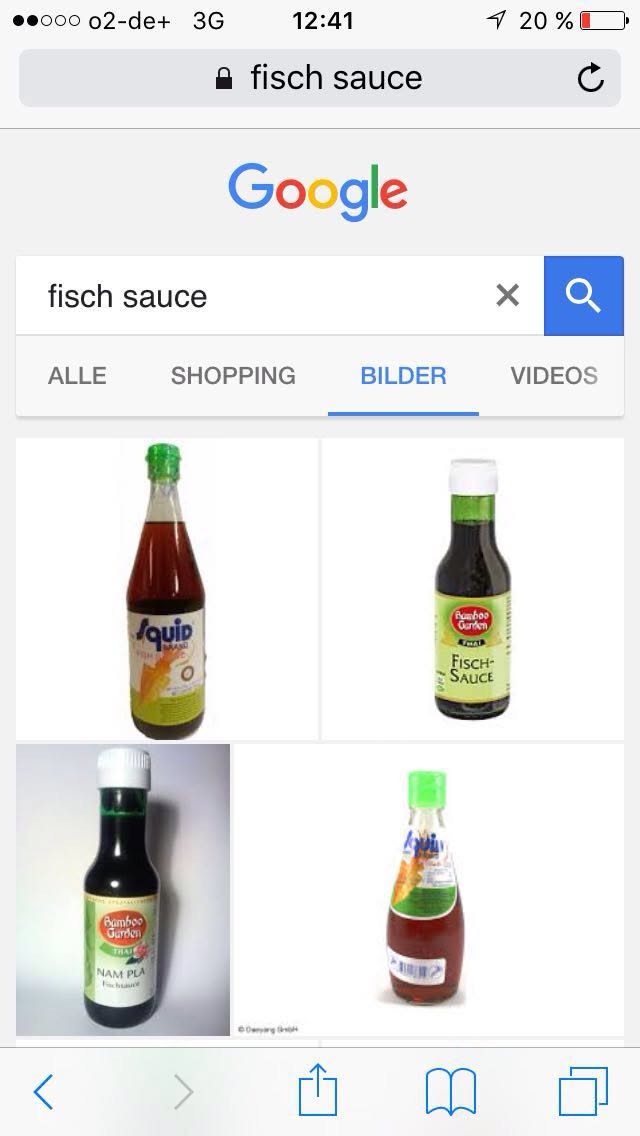
Task: Run search with blue magnifier button
Action: coord(583,295)
